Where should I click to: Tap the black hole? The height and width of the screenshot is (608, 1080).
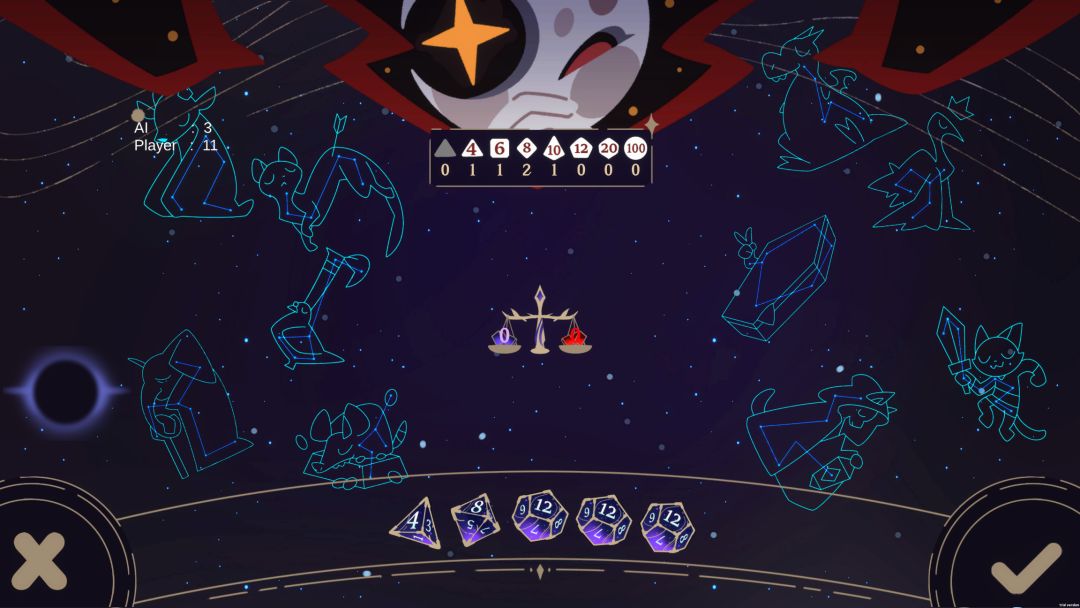pos(66,392)
